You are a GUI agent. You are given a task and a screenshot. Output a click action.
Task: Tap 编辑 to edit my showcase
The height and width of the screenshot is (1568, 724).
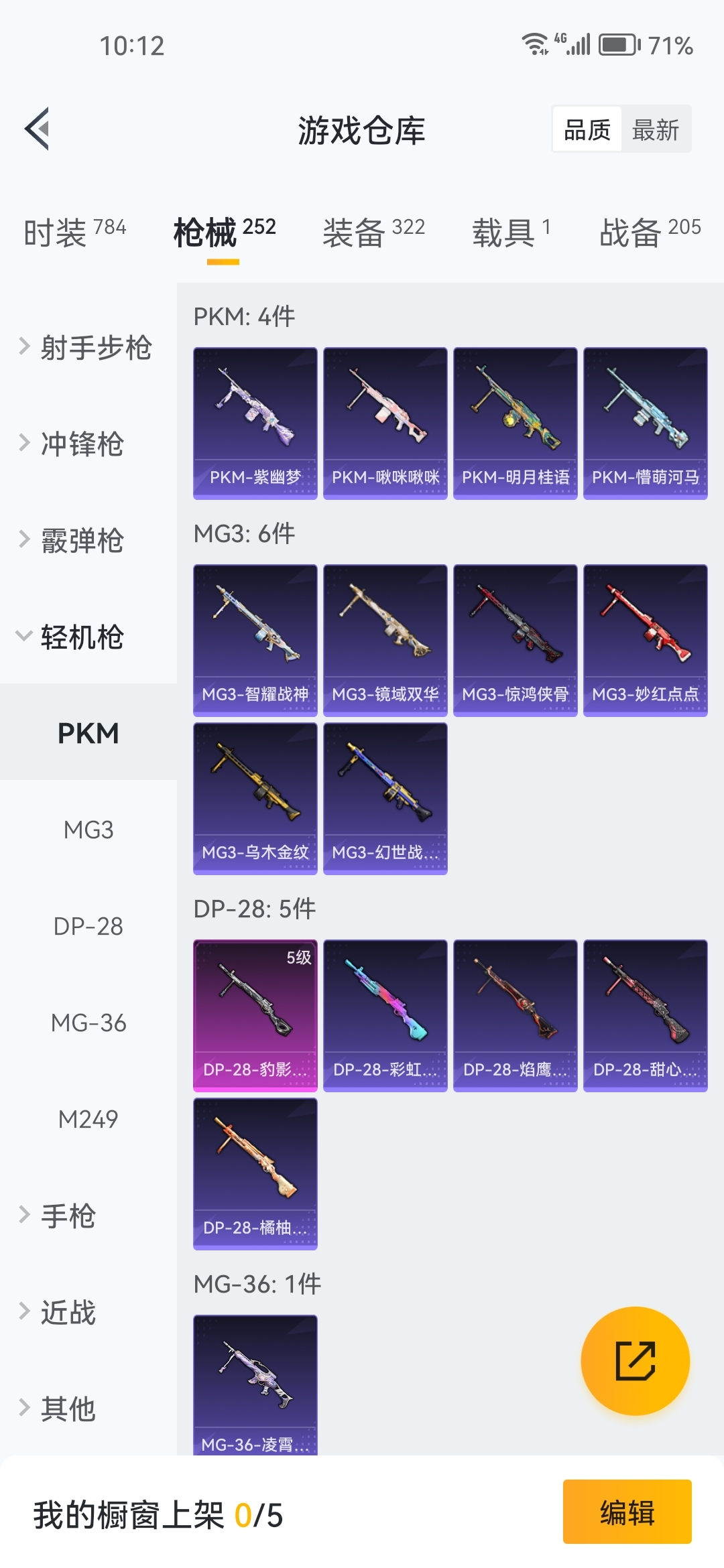coord(627,1512)
